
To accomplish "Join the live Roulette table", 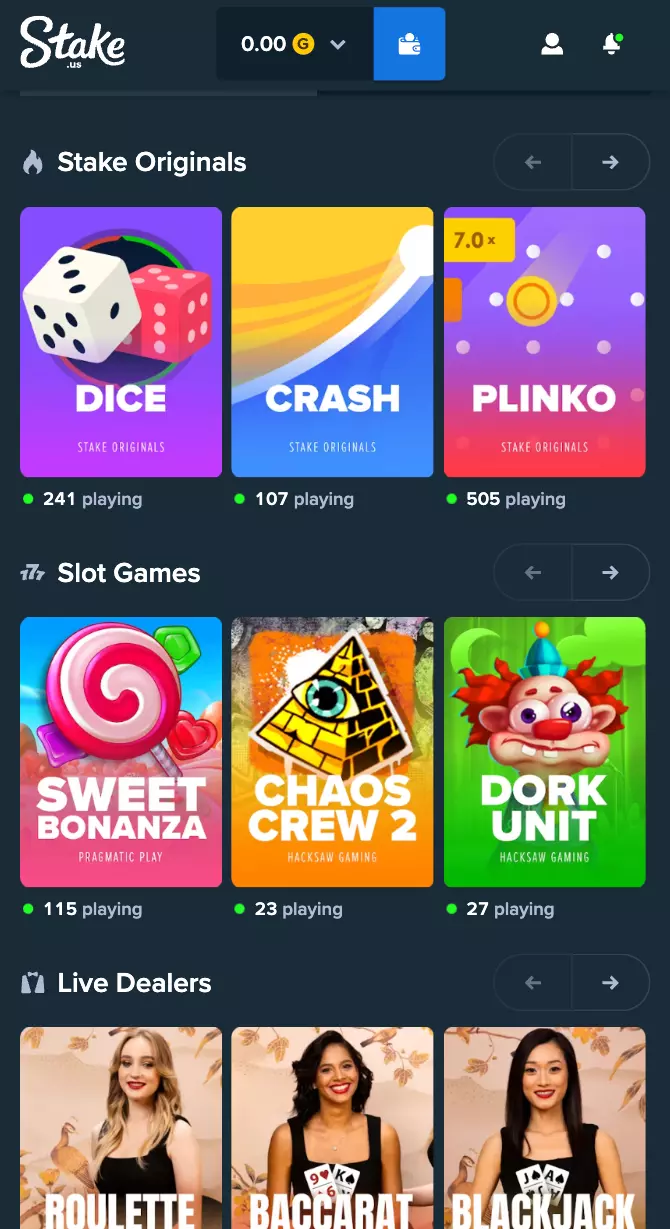I will (x=121, y=1128).
